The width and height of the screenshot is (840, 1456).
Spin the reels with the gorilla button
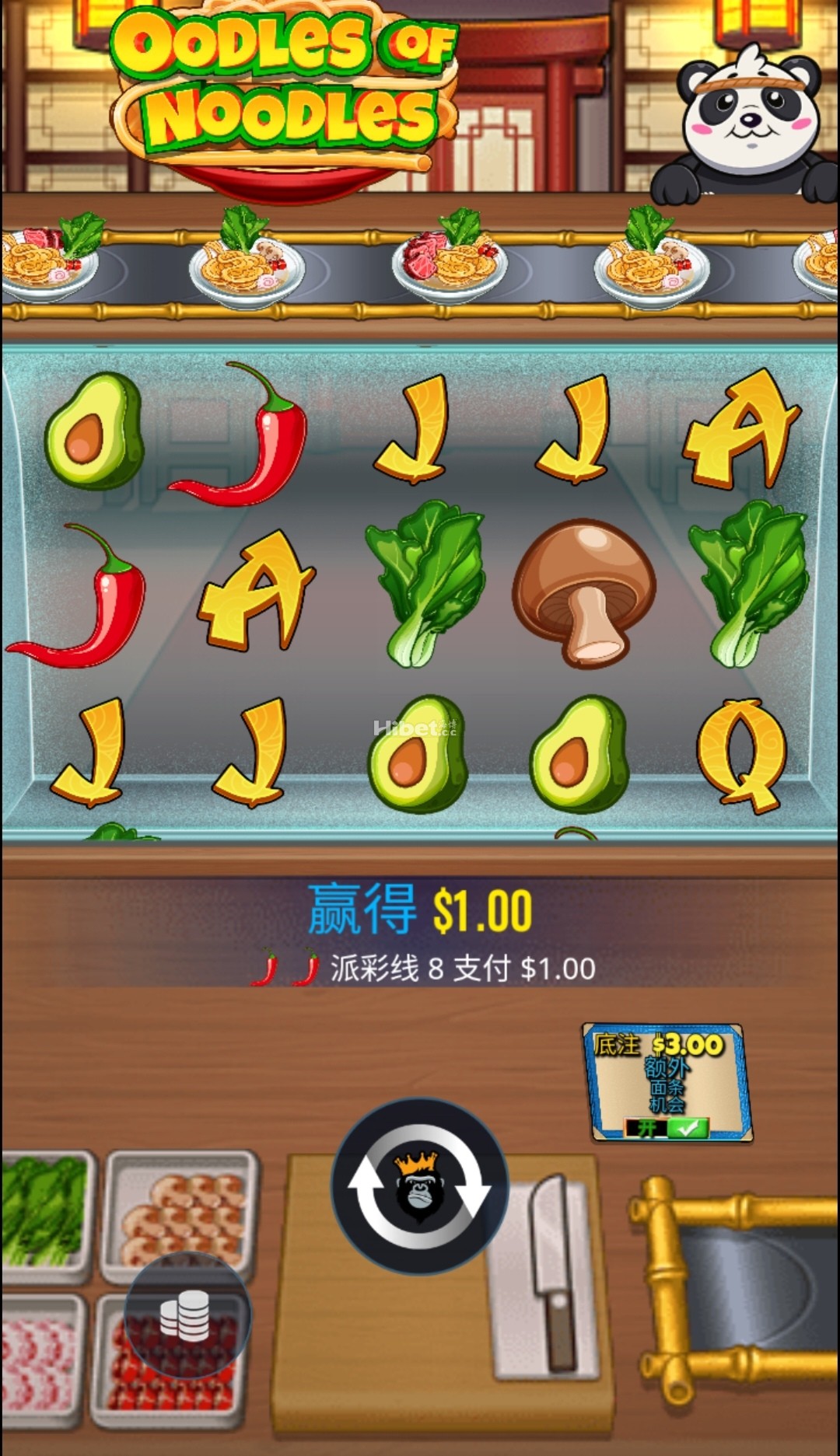(419, 1186)
